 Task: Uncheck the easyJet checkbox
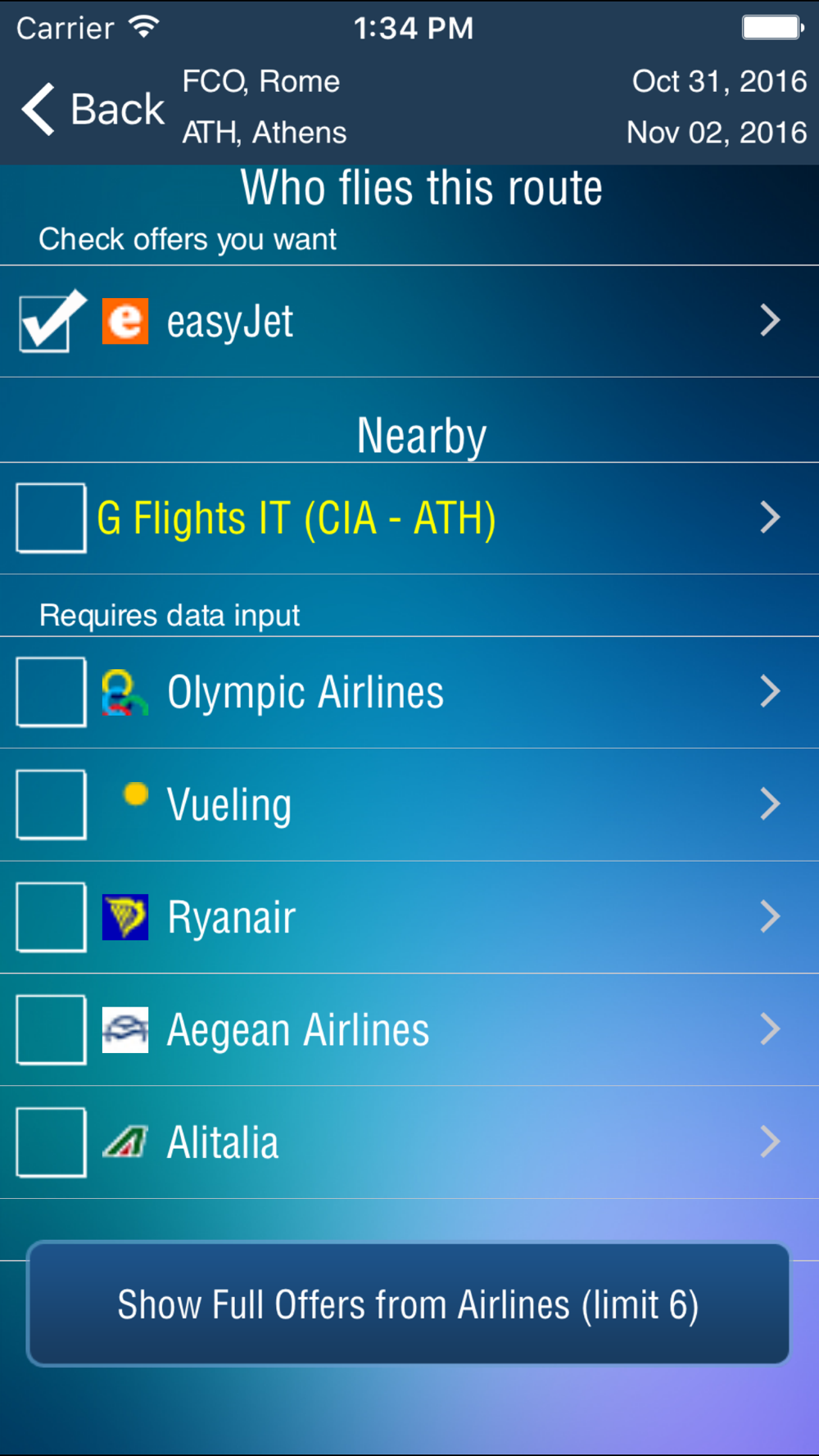pyautogui.click(x=52, y=321)
